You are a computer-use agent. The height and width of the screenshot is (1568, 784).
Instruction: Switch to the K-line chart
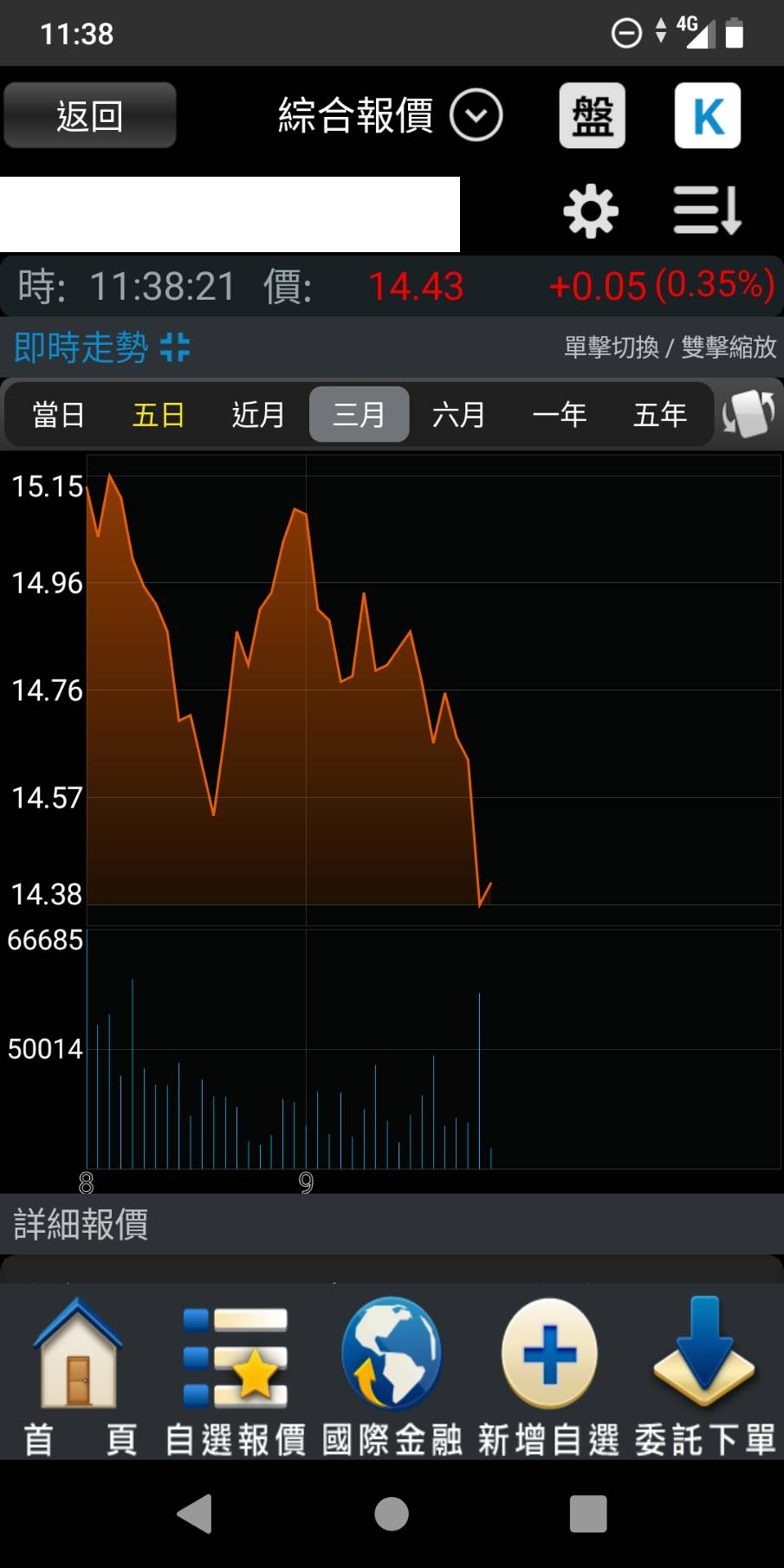coord(708,115)
